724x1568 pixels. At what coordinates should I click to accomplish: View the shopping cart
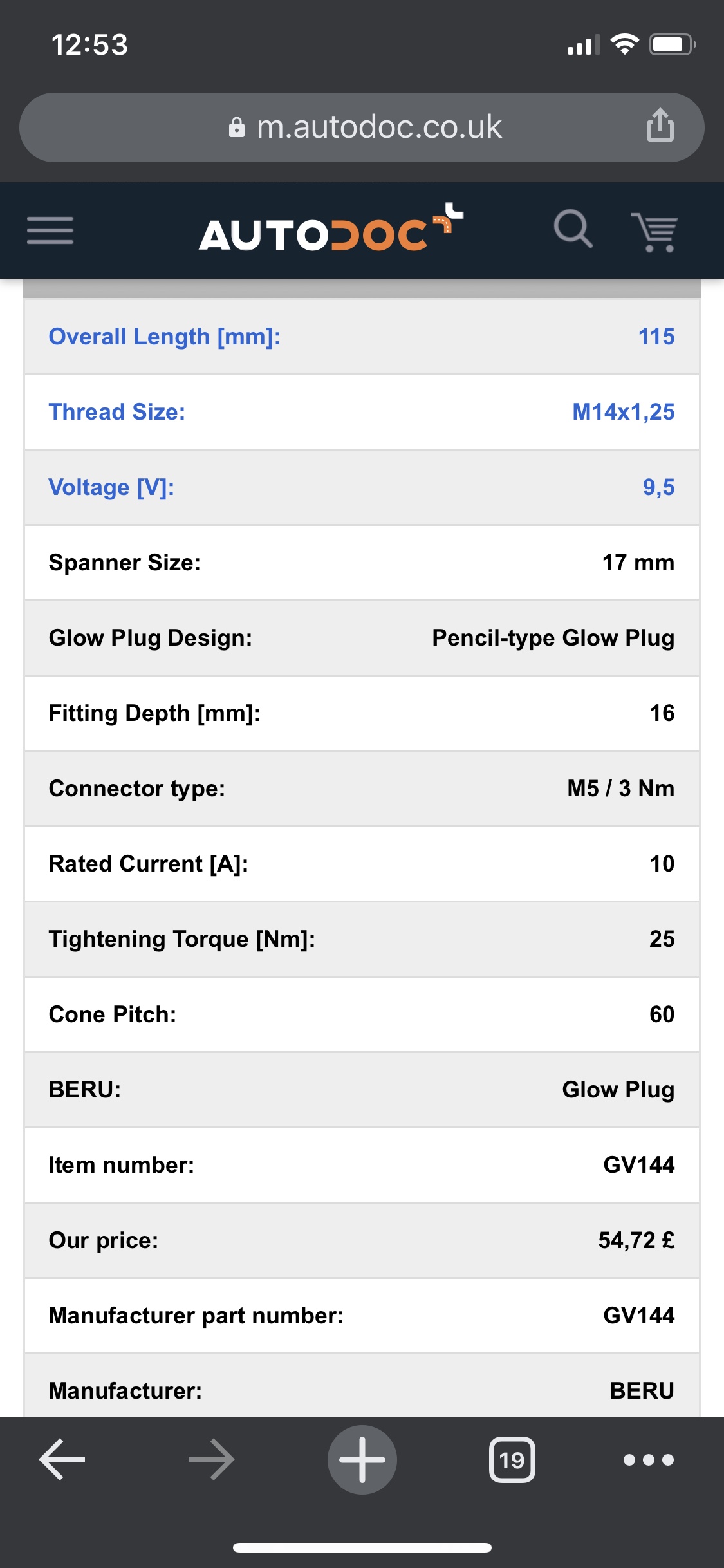[x=654, y=232]
